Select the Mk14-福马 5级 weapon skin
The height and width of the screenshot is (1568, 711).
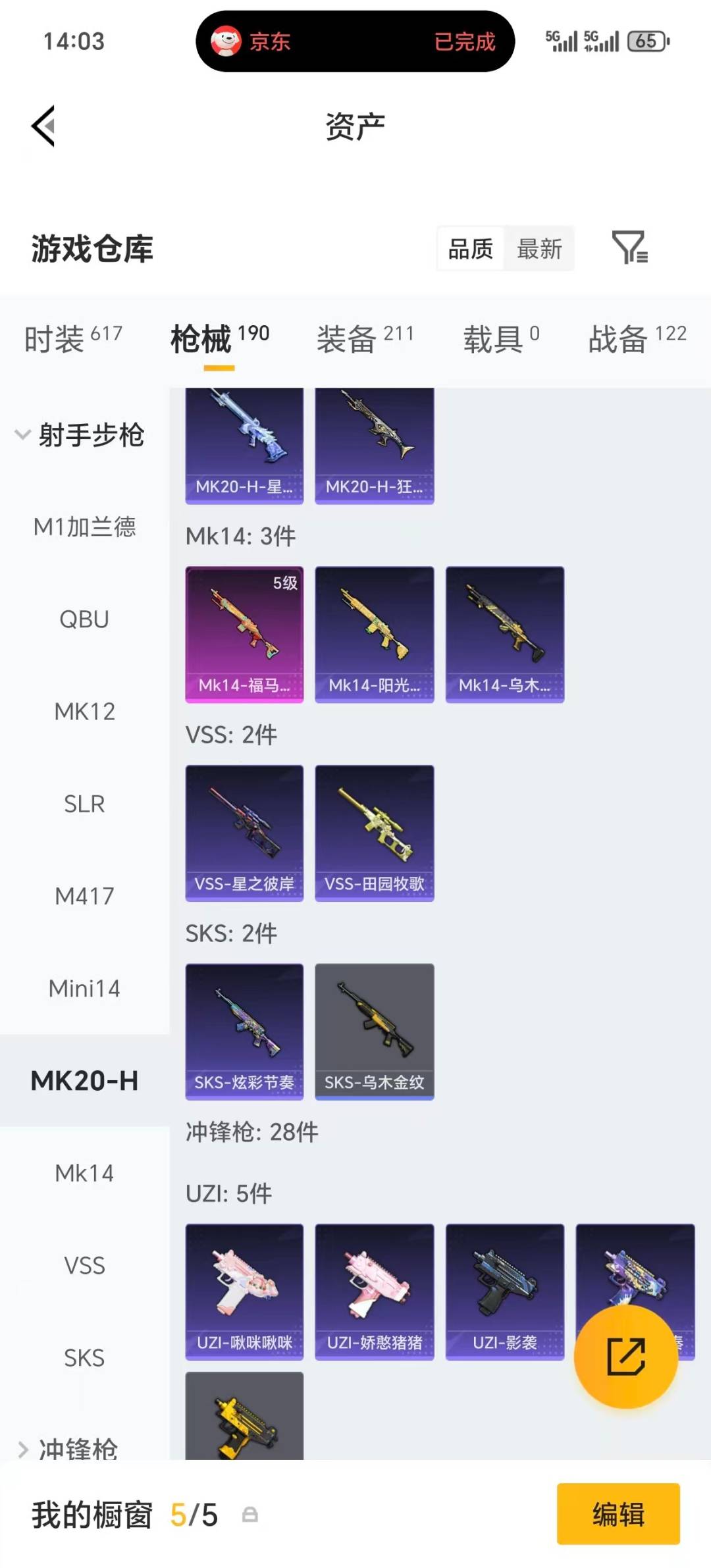click(244, 632)
